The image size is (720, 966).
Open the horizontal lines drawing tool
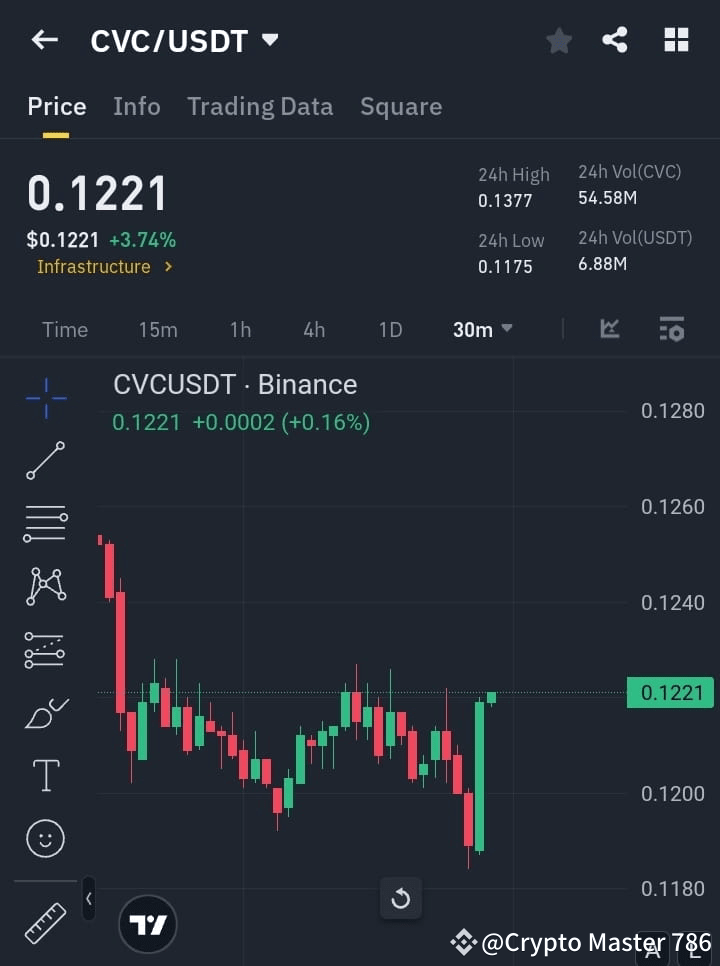point(44,524)
